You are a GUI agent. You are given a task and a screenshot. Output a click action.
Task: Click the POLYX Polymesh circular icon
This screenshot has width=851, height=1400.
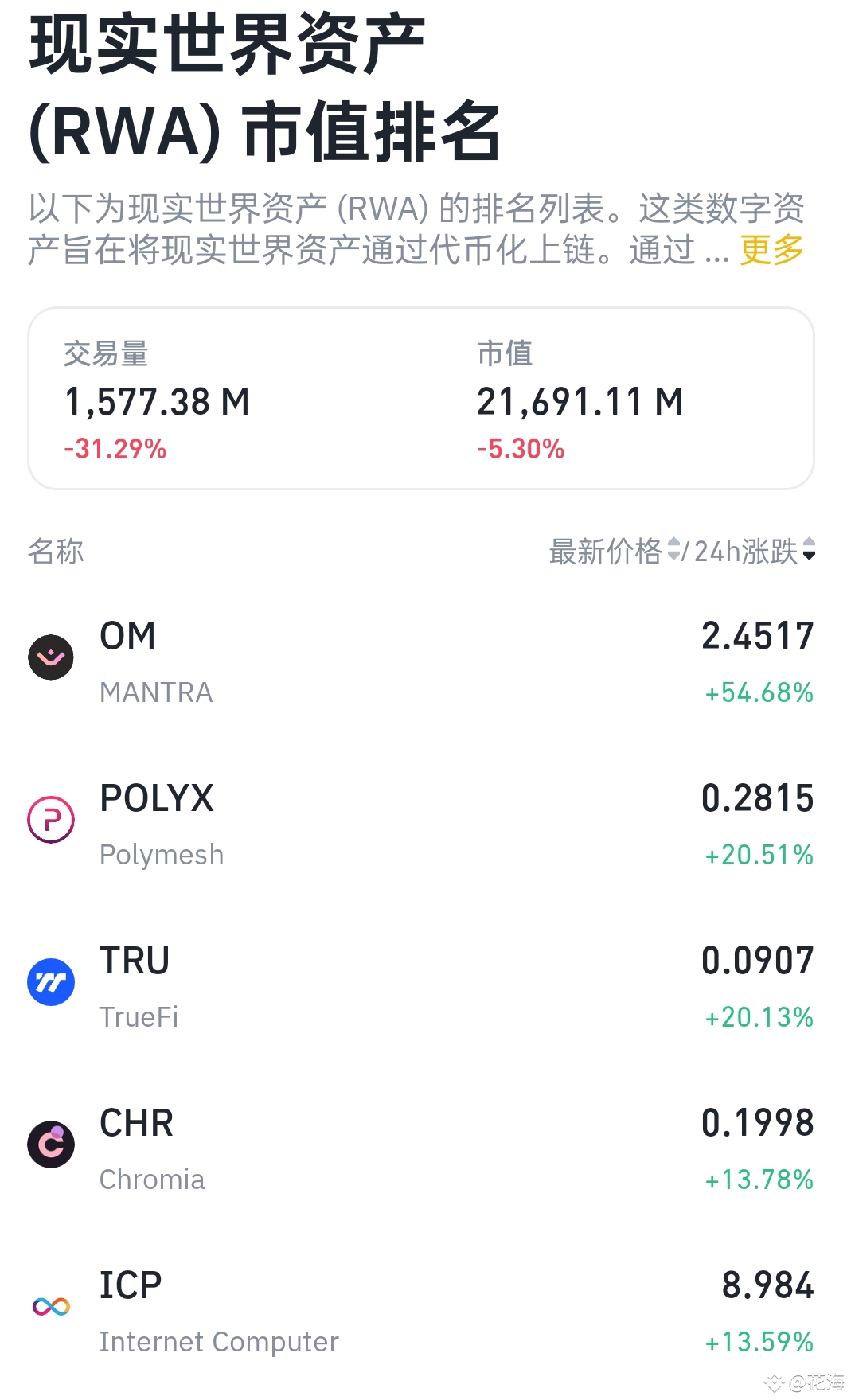coord(51,819)
